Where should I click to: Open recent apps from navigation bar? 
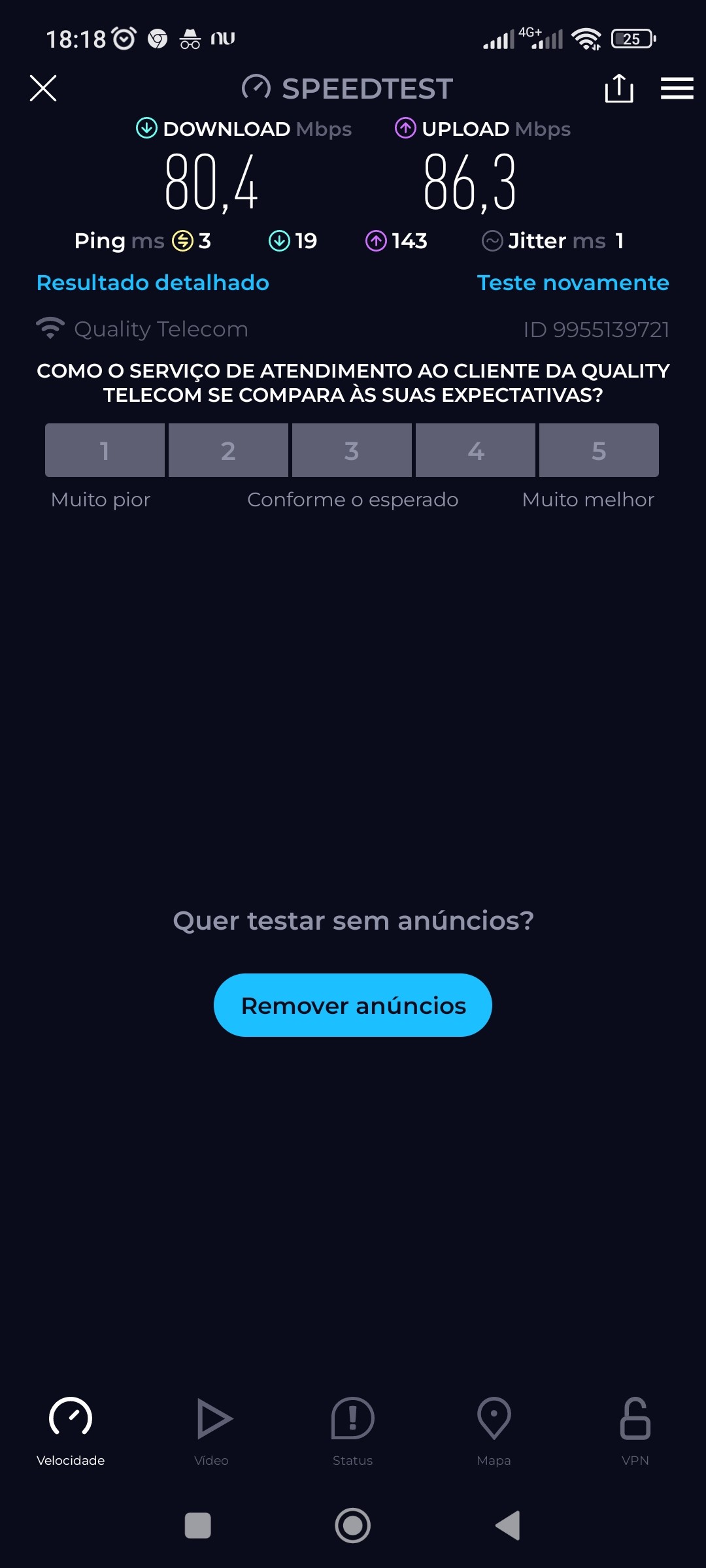coord(198,1526)
